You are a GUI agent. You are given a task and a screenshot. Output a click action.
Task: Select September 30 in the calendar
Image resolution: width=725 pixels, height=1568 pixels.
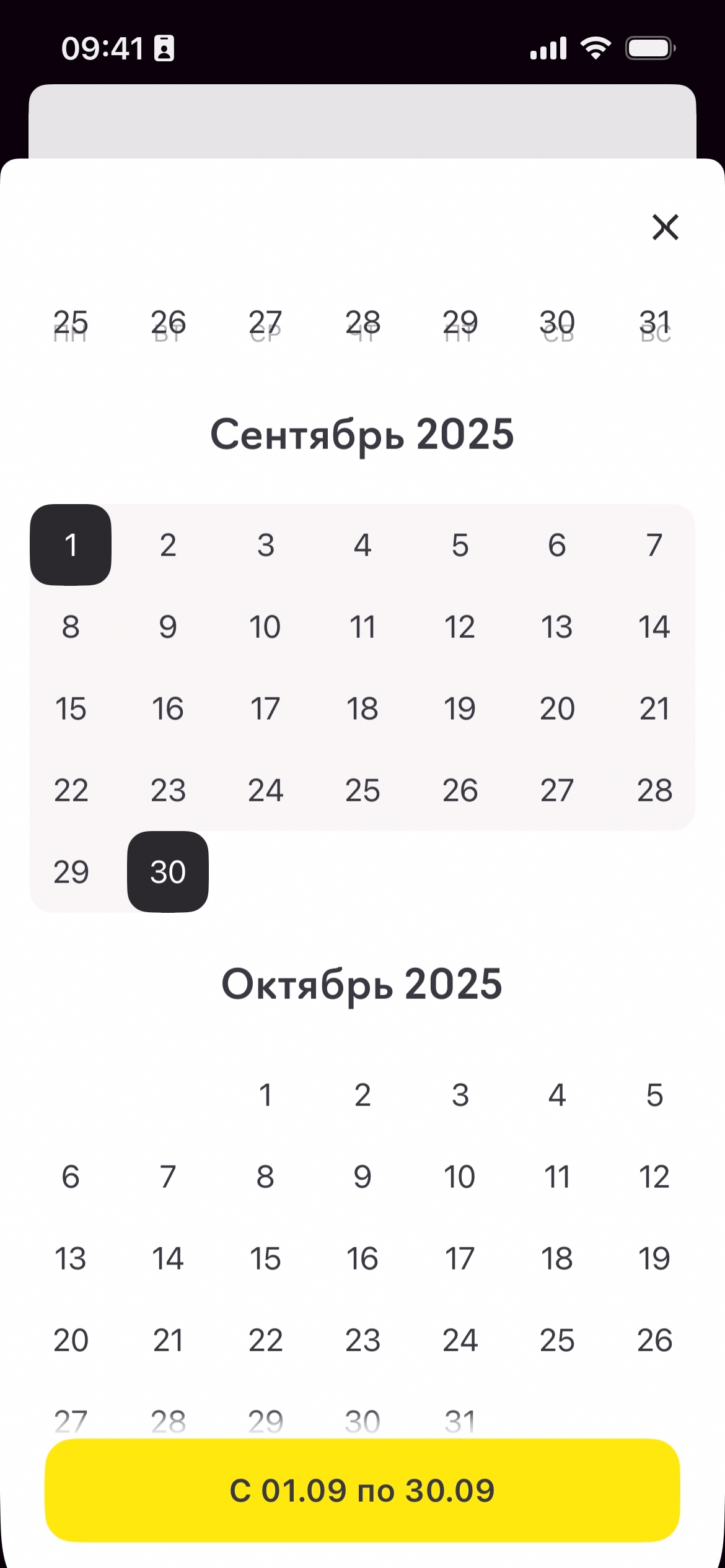168,872
